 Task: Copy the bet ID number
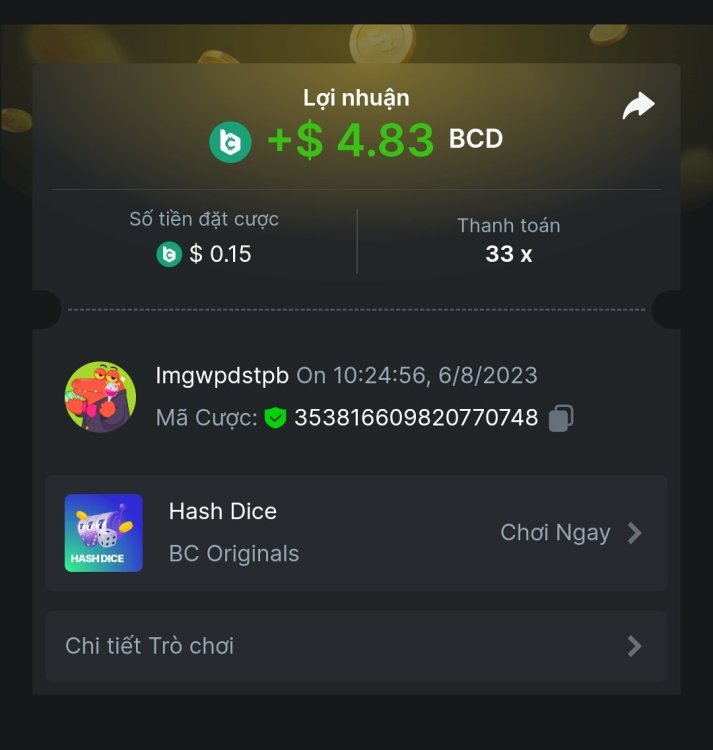[561, 418]
